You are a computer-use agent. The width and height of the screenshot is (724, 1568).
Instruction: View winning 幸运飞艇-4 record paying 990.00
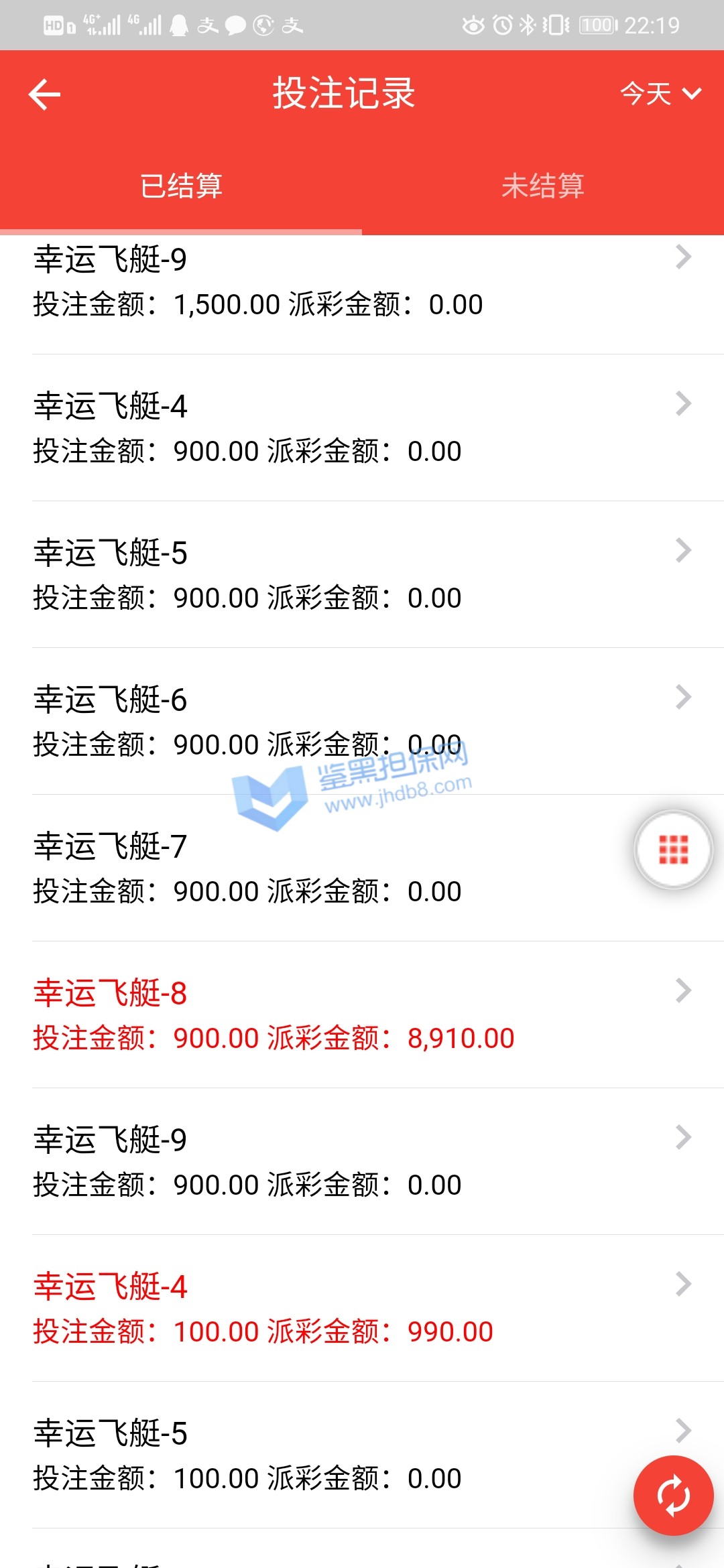click(362, 1309)
